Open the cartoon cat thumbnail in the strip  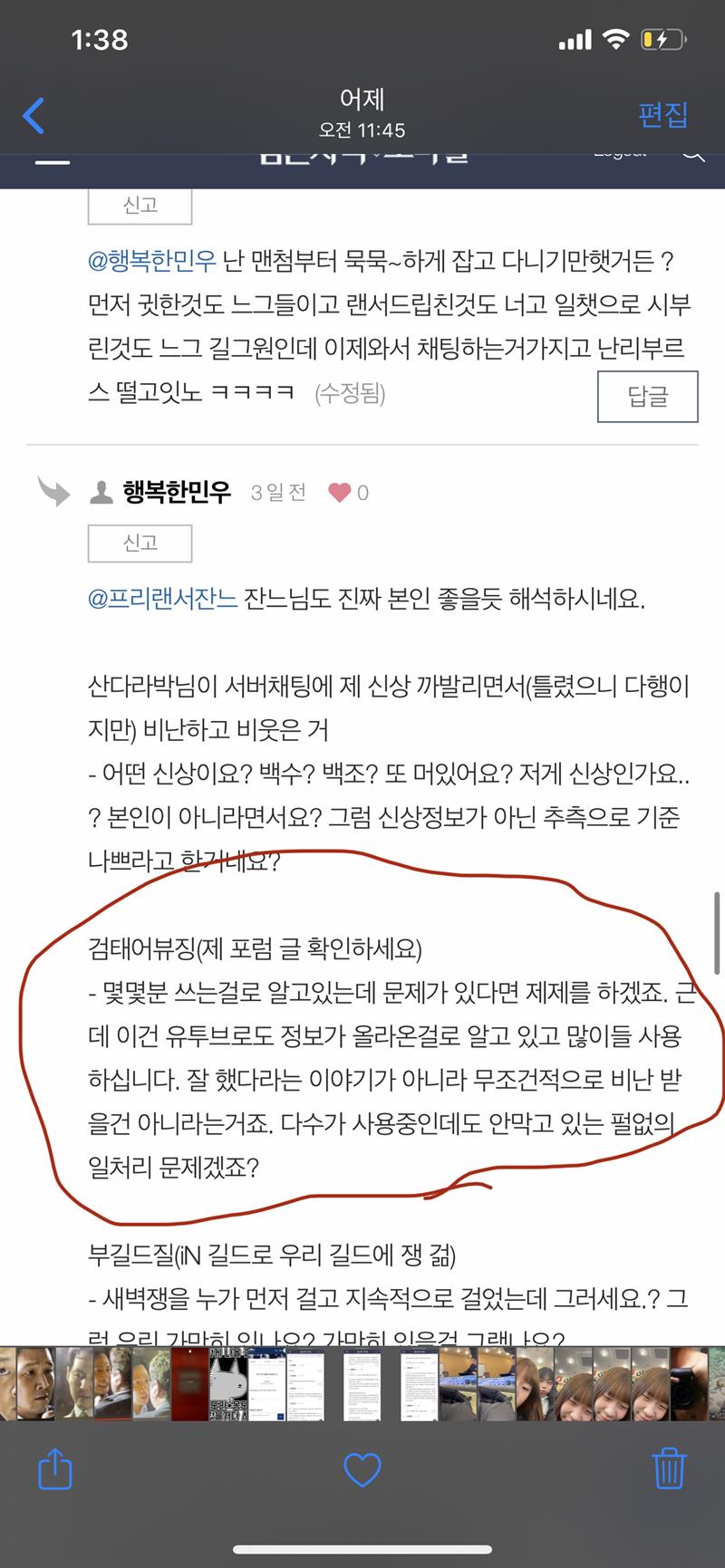coord(227,1383)
